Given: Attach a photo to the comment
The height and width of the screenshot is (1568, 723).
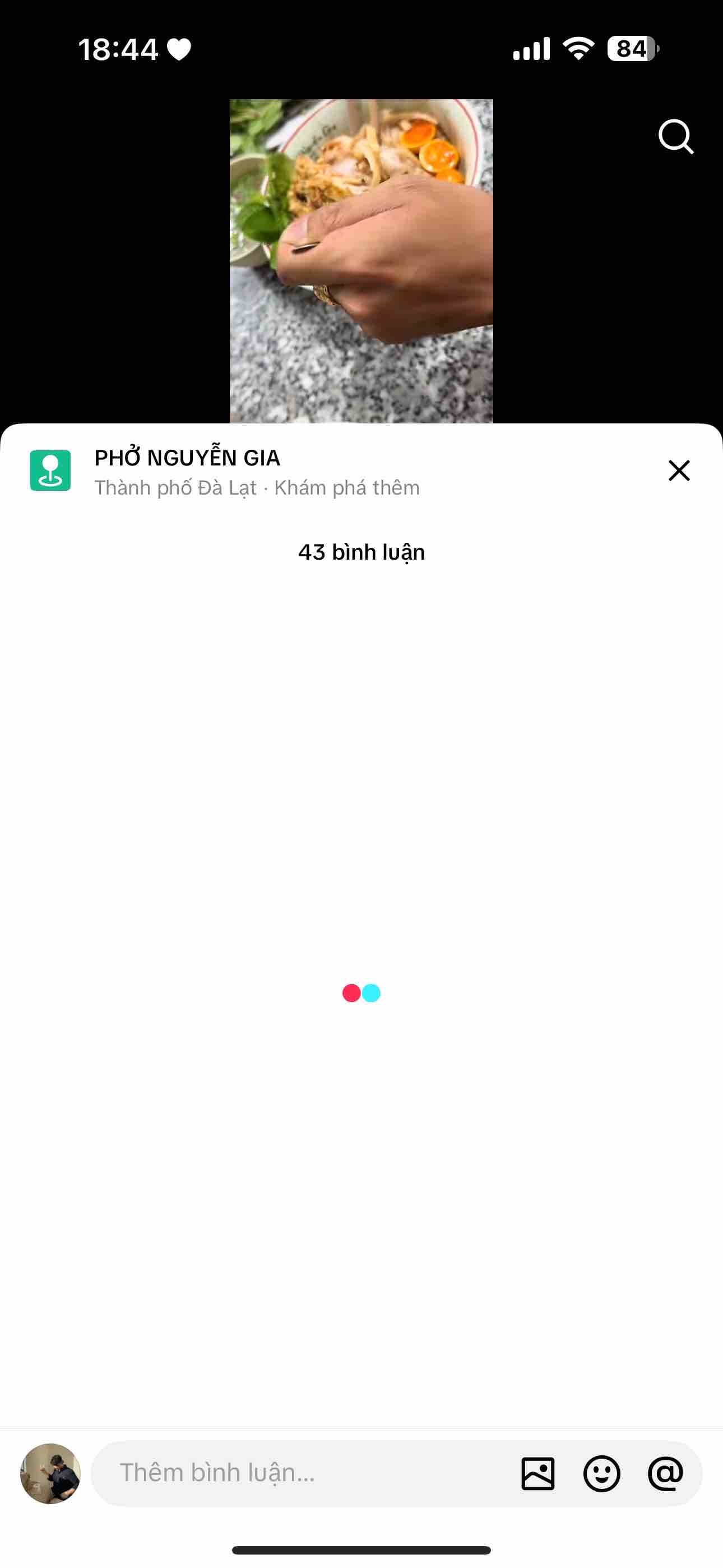Looking at the screenshot, I should (538, 1474).
